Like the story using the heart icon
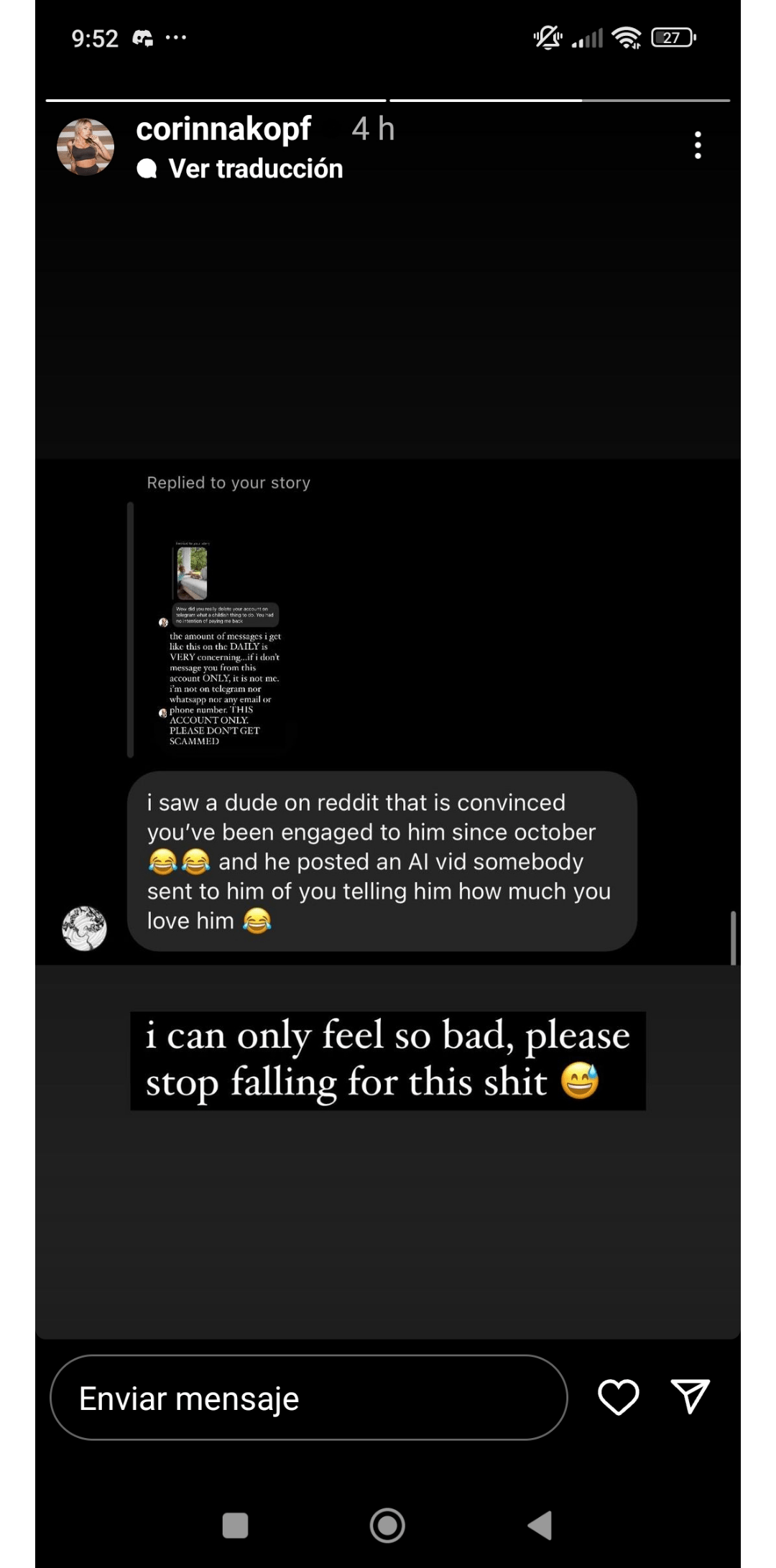The width and height of the screenshot is (776, 1568). click(619, 1396)
